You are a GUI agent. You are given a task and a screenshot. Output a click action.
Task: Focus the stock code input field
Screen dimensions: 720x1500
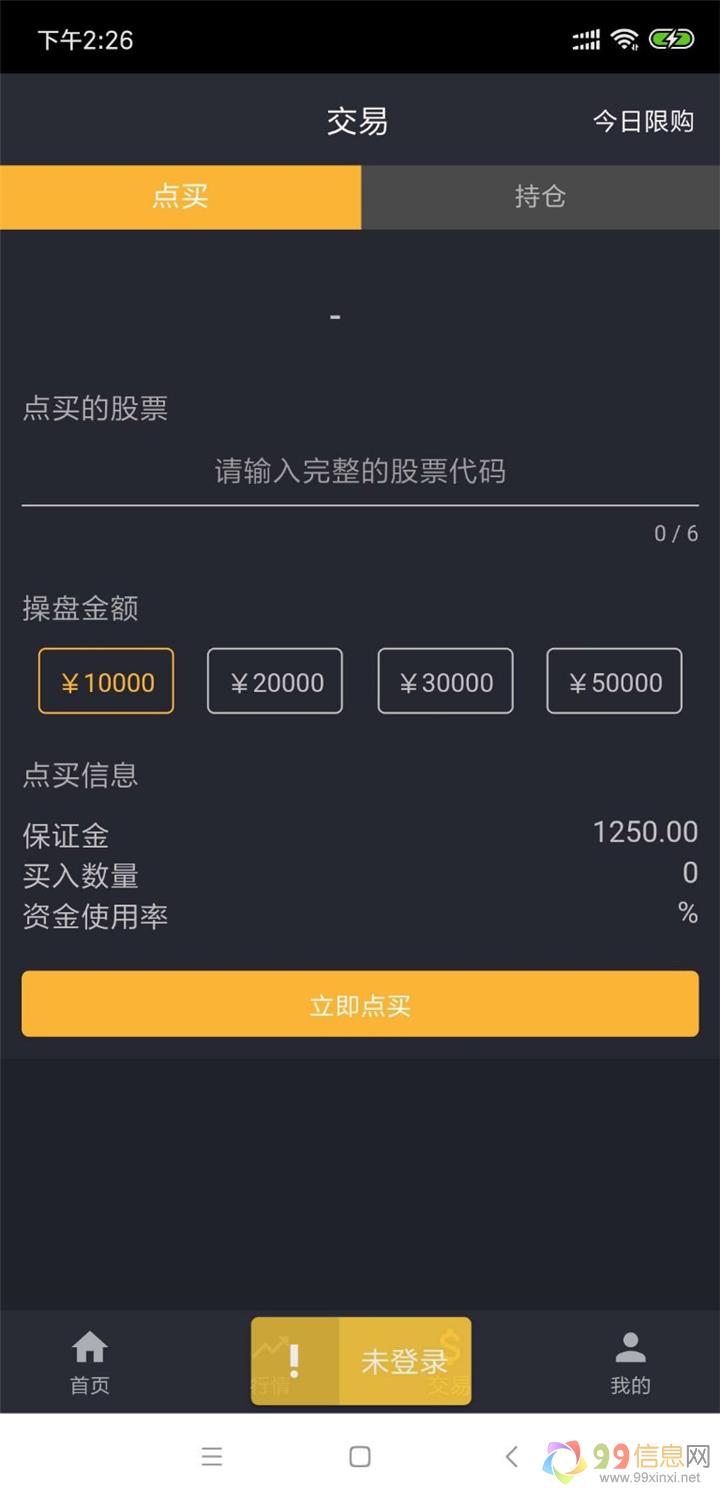coord(360,471)
